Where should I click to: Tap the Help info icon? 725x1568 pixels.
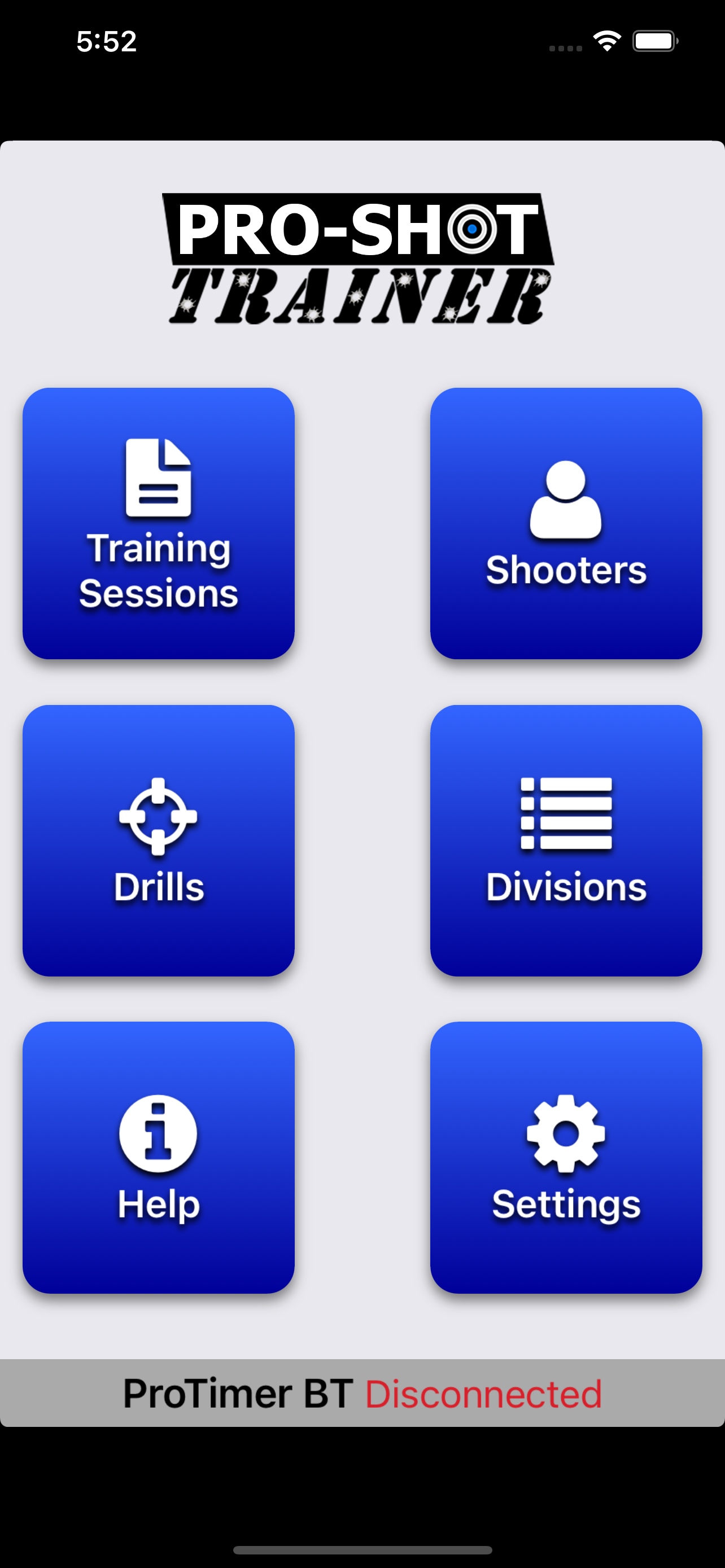click(158, 1136)
